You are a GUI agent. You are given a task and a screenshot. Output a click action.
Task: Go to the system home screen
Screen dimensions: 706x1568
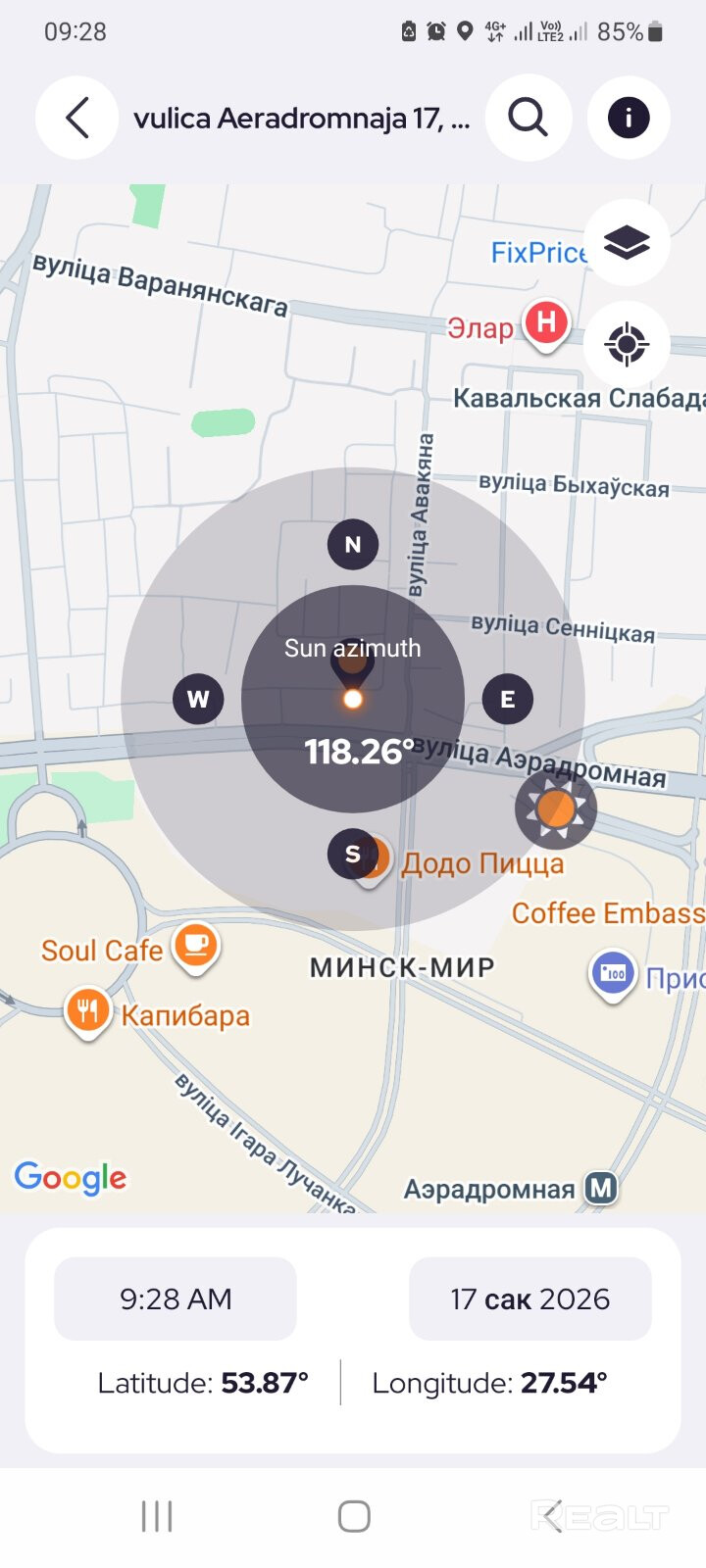coord(353,1516)
